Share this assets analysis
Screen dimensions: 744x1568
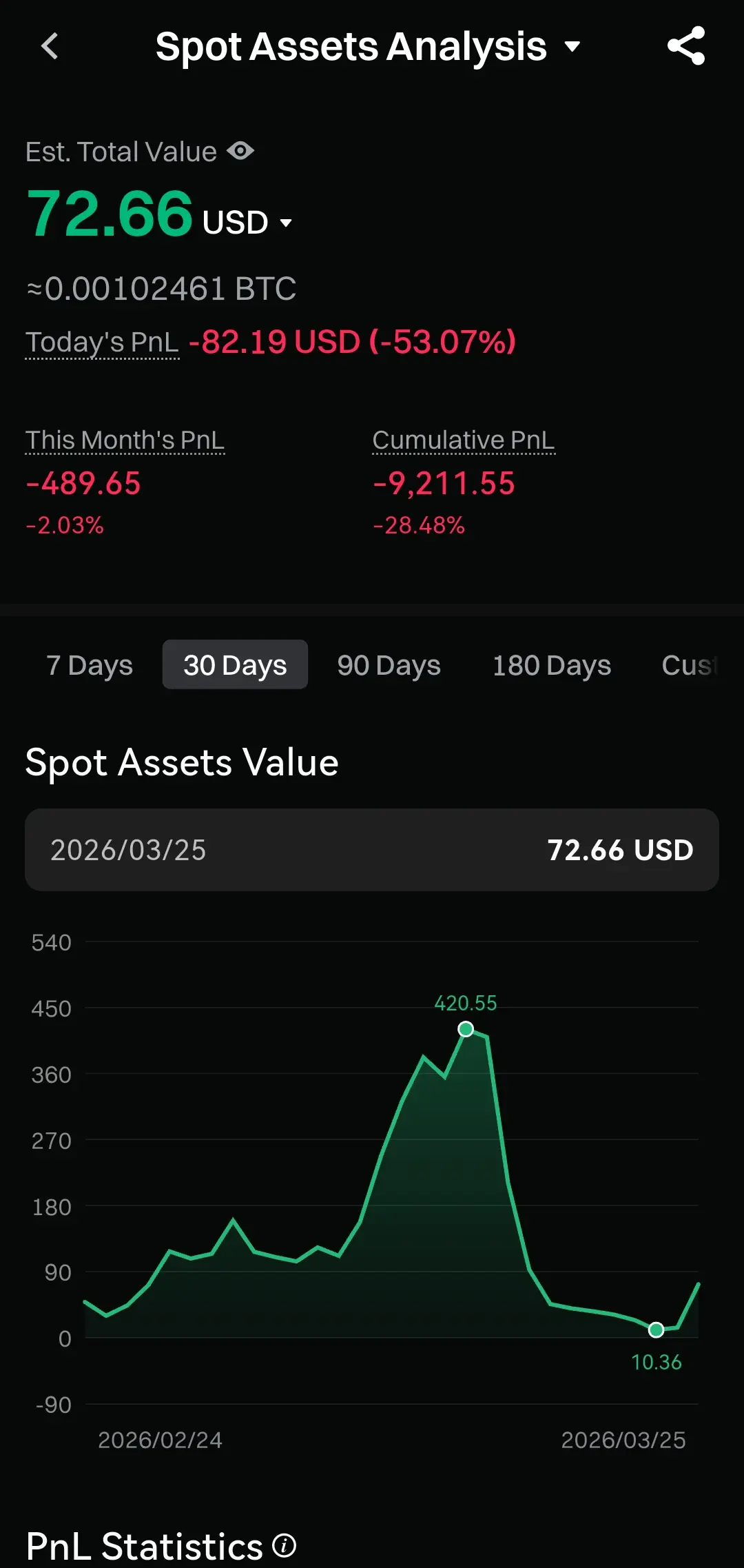click(x=686, y=46)
